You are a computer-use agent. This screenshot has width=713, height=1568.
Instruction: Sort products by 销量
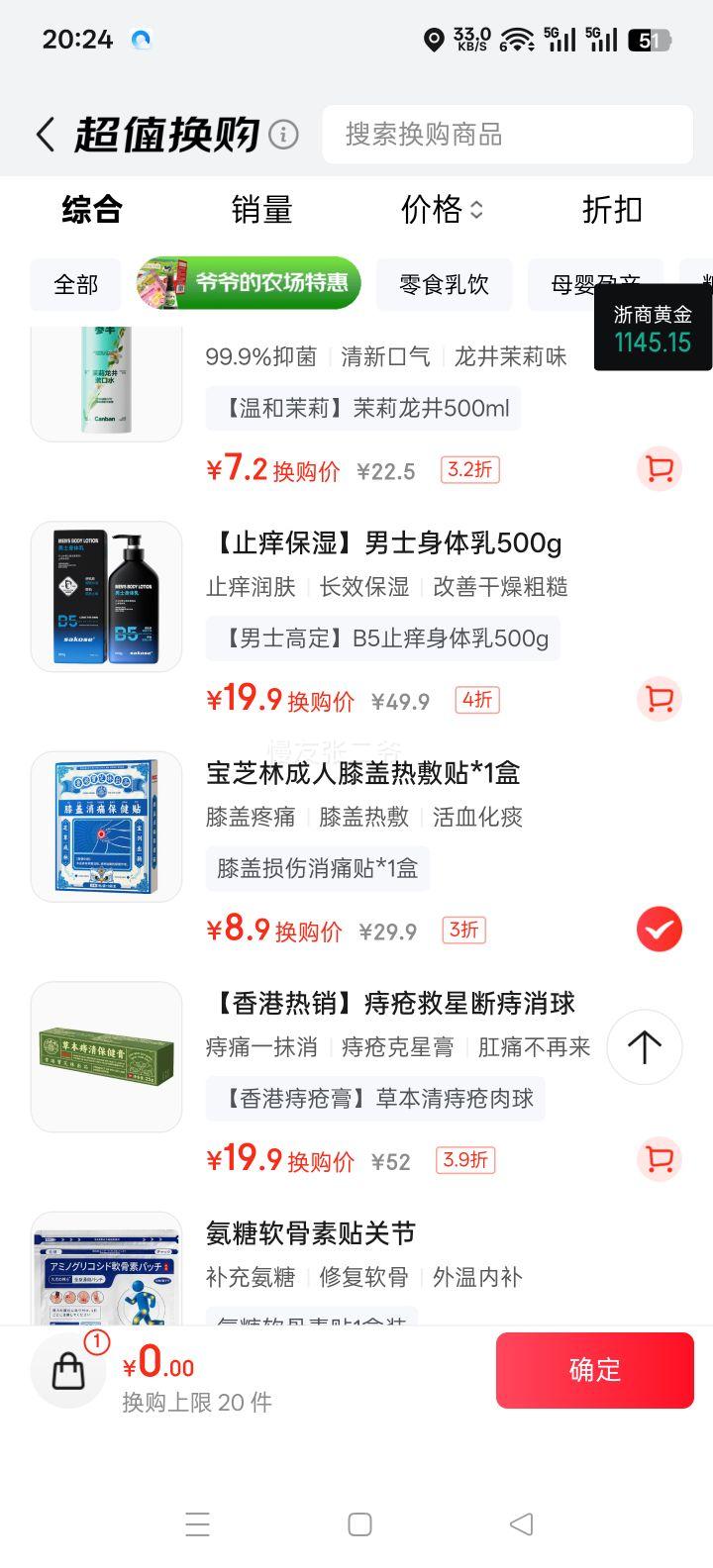coord(261,210)
